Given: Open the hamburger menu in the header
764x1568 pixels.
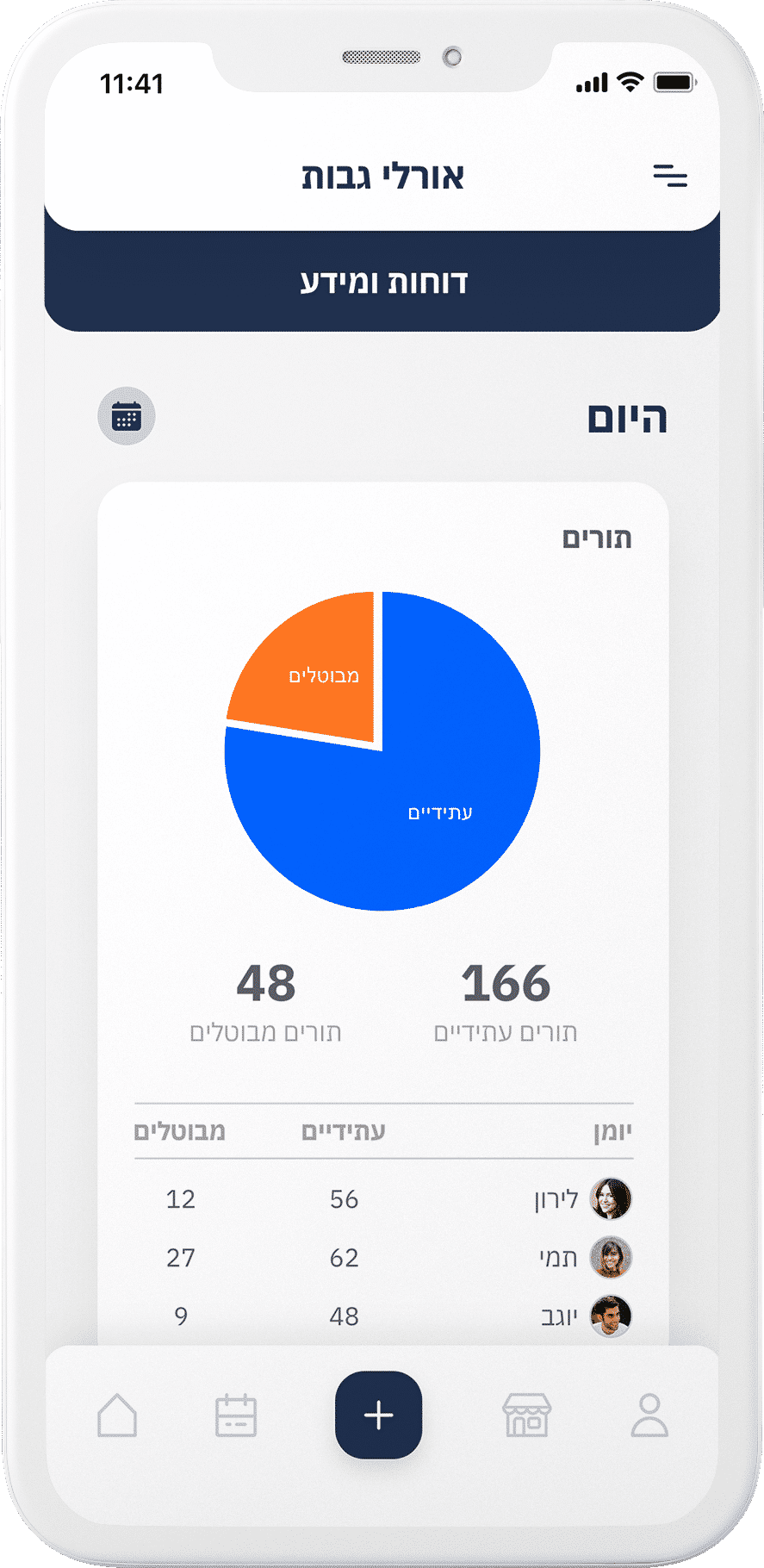Looking at the screenshot, I should pos(669,176).
